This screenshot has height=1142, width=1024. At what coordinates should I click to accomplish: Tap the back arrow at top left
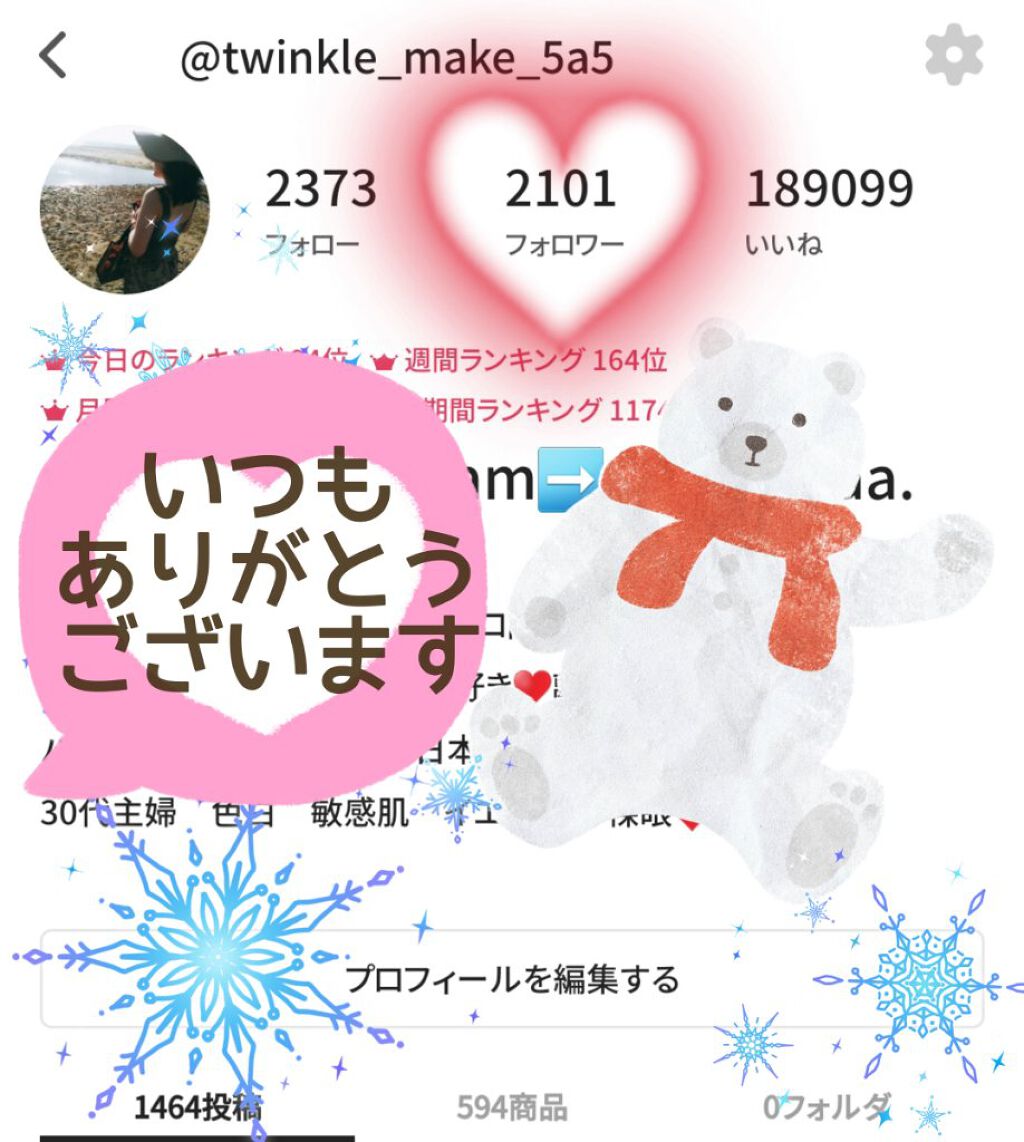pyautogui.click(x=50, y=55)
